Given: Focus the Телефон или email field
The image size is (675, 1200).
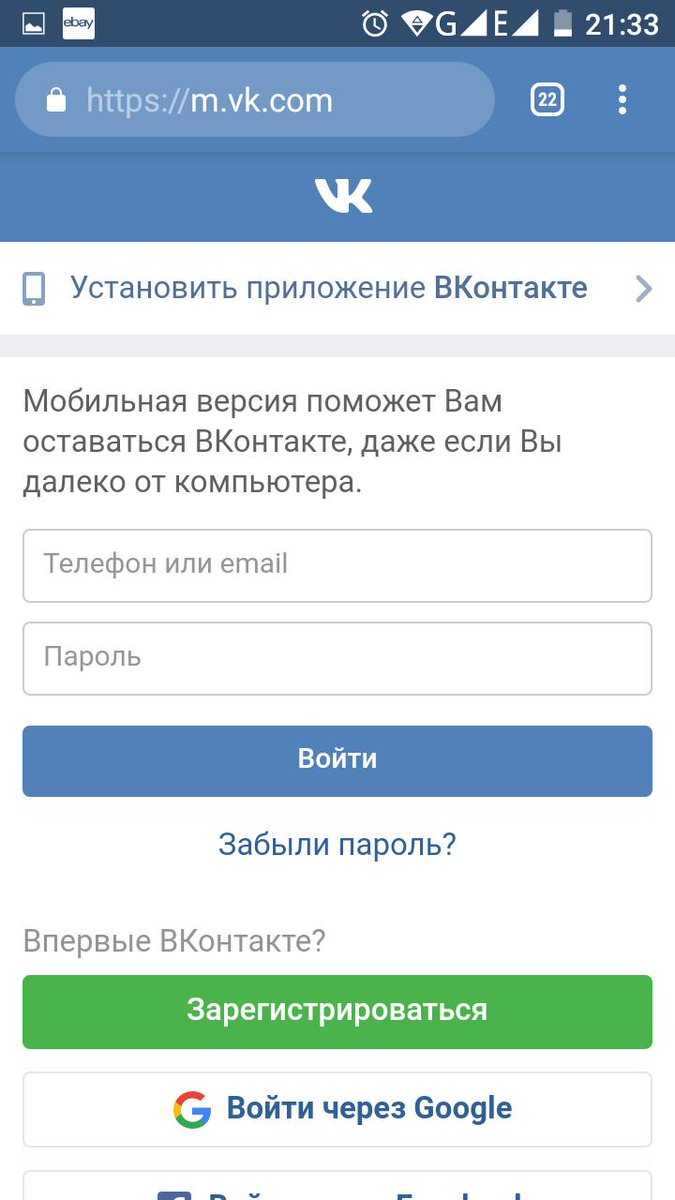Looking at the screenshot, I should [337, 566].
